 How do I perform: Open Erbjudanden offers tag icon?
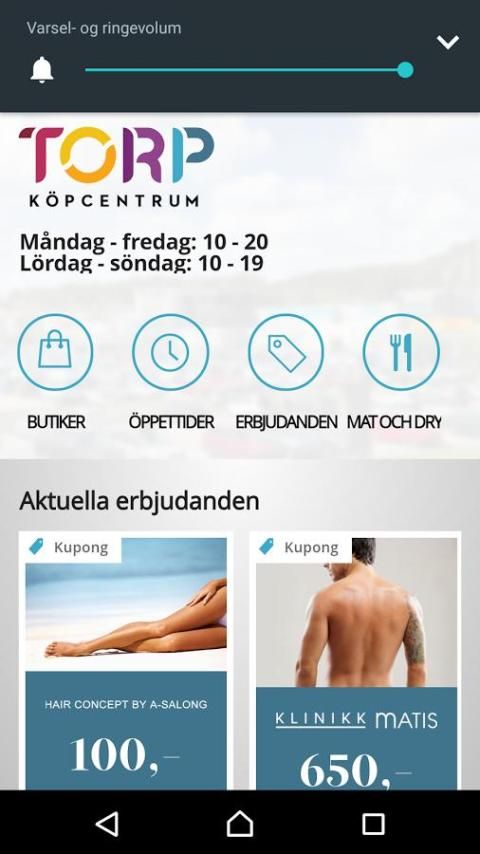(286, 352)
